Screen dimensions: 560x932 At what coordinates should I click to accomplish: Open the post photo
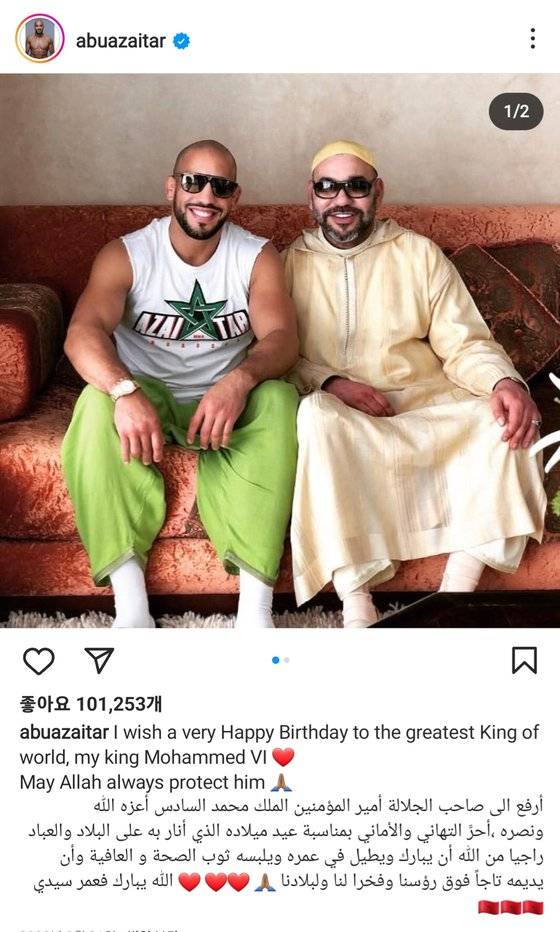280,351
